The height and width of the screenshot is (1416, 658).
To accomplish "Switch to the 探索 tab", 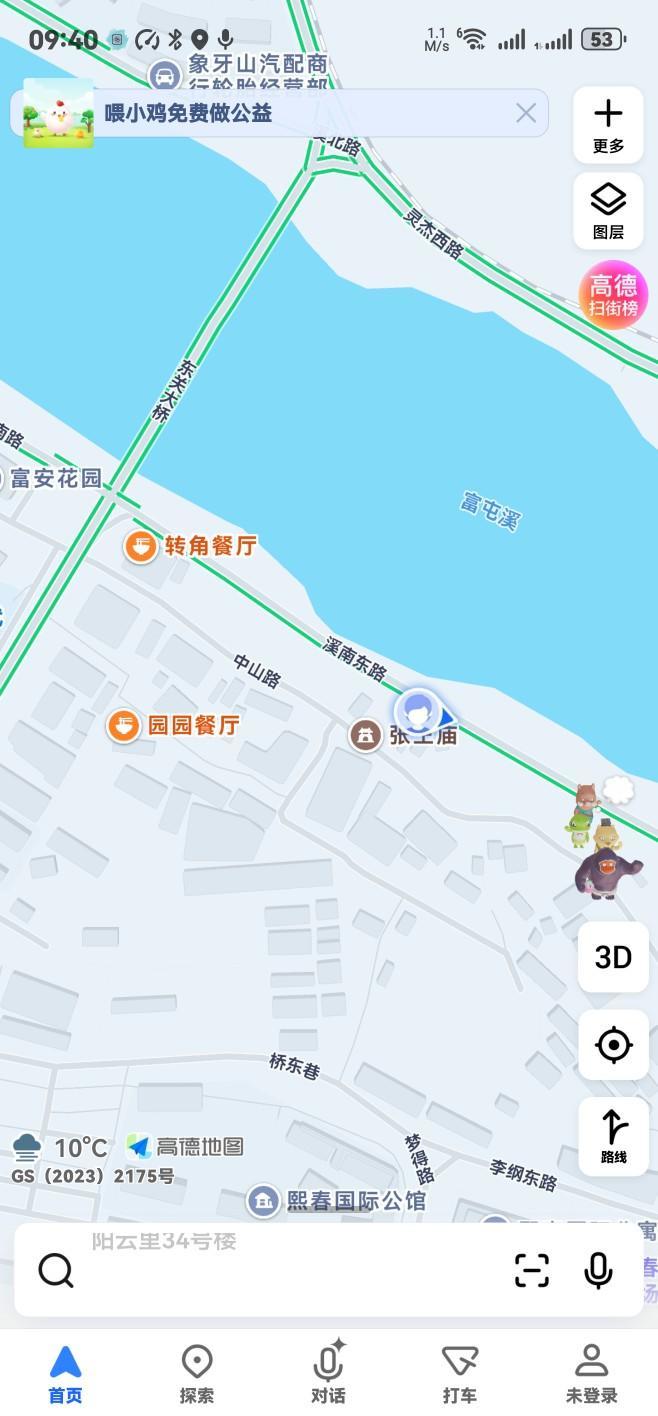I will coord(197,1374).
